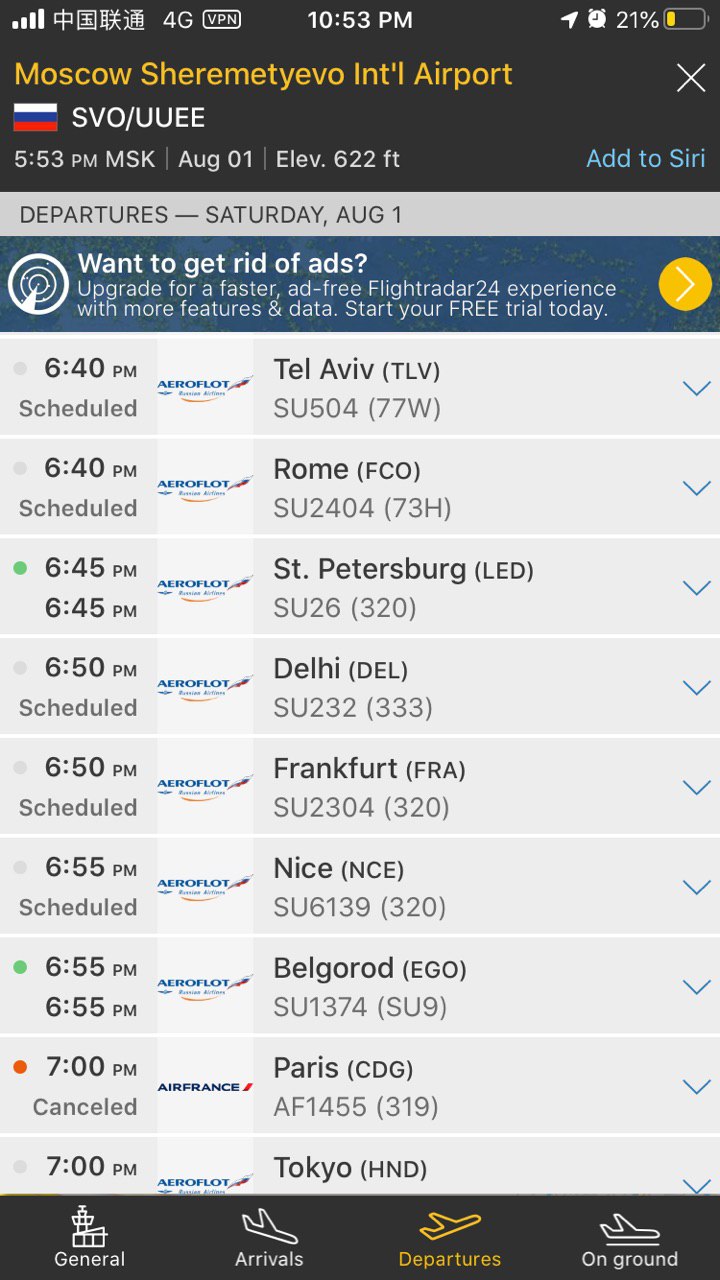Open the St. Petersburg SU26 departure
Viewport: 720px width, 1280px height.
click(x=360, y=587)
